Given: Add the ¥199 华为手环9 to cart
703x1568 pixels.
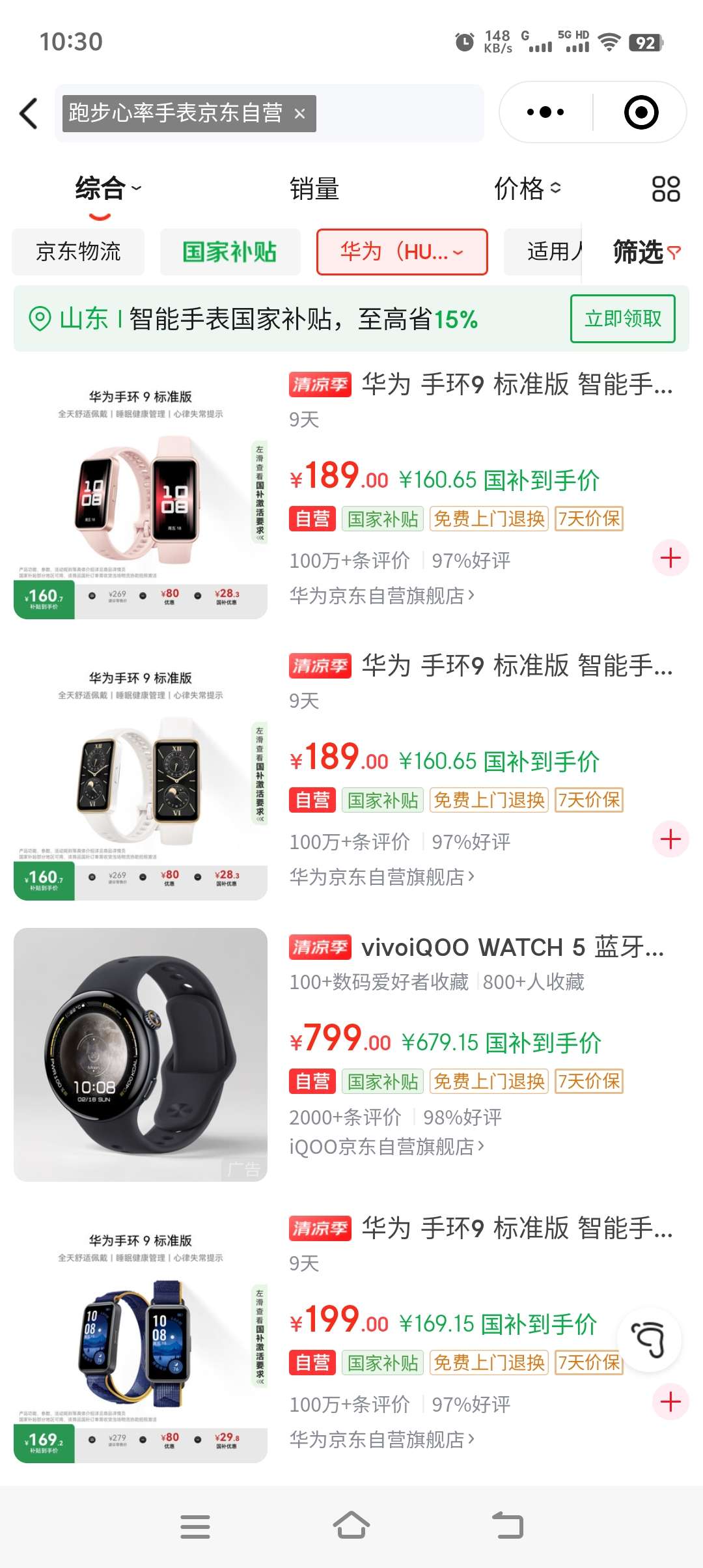Looking at the screenshot, I should tap(670, 1402).
